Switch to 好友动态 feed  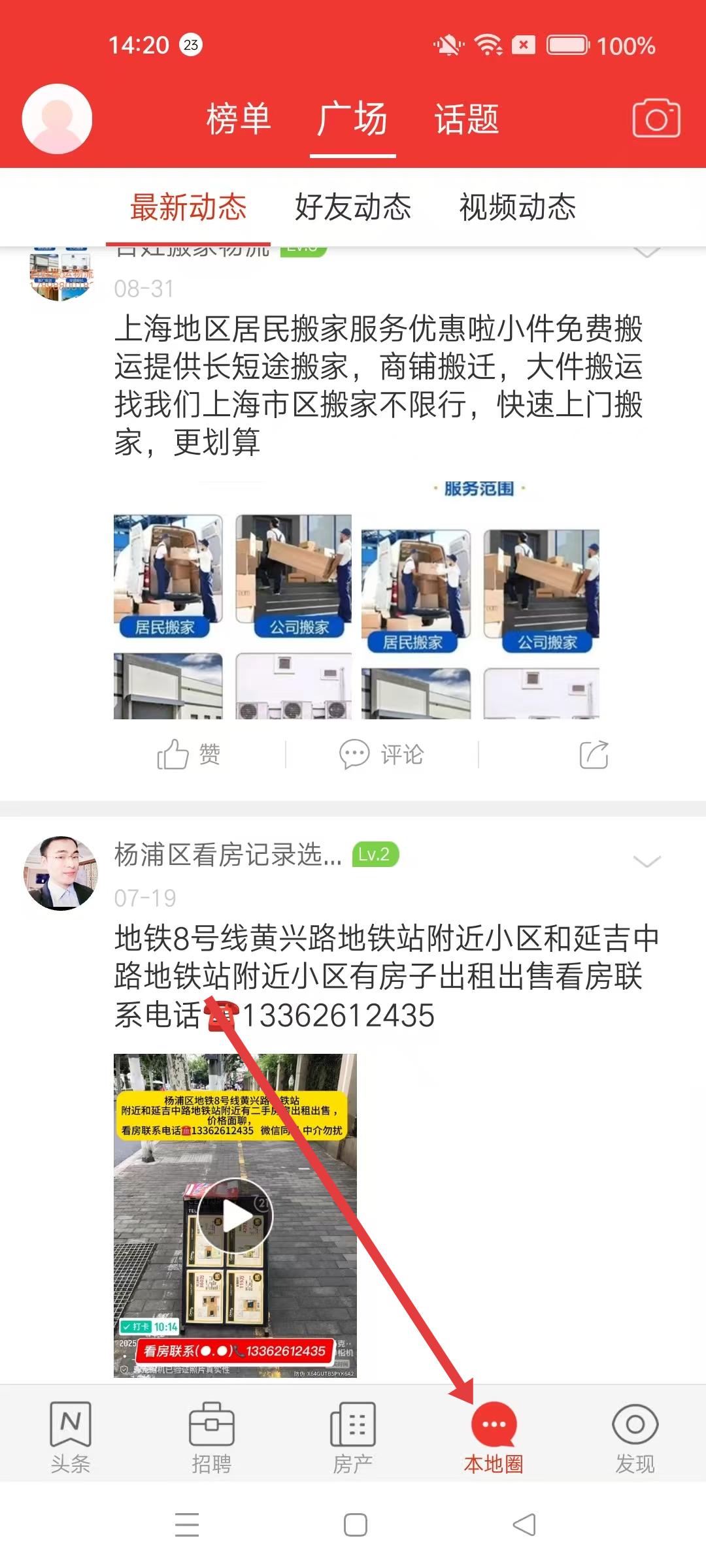pos(353,207)
